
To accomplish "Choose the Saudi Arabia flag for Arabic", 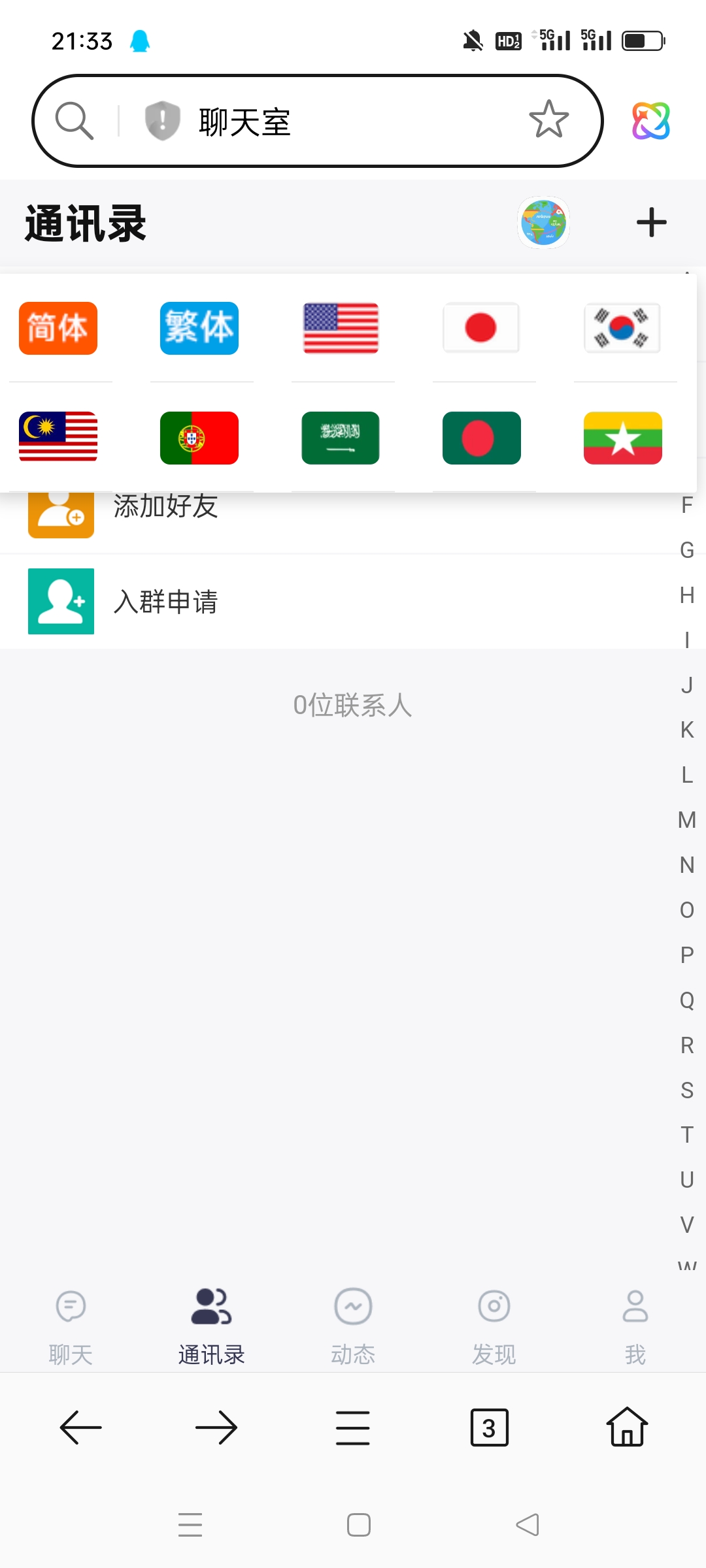I will point(341,438).
